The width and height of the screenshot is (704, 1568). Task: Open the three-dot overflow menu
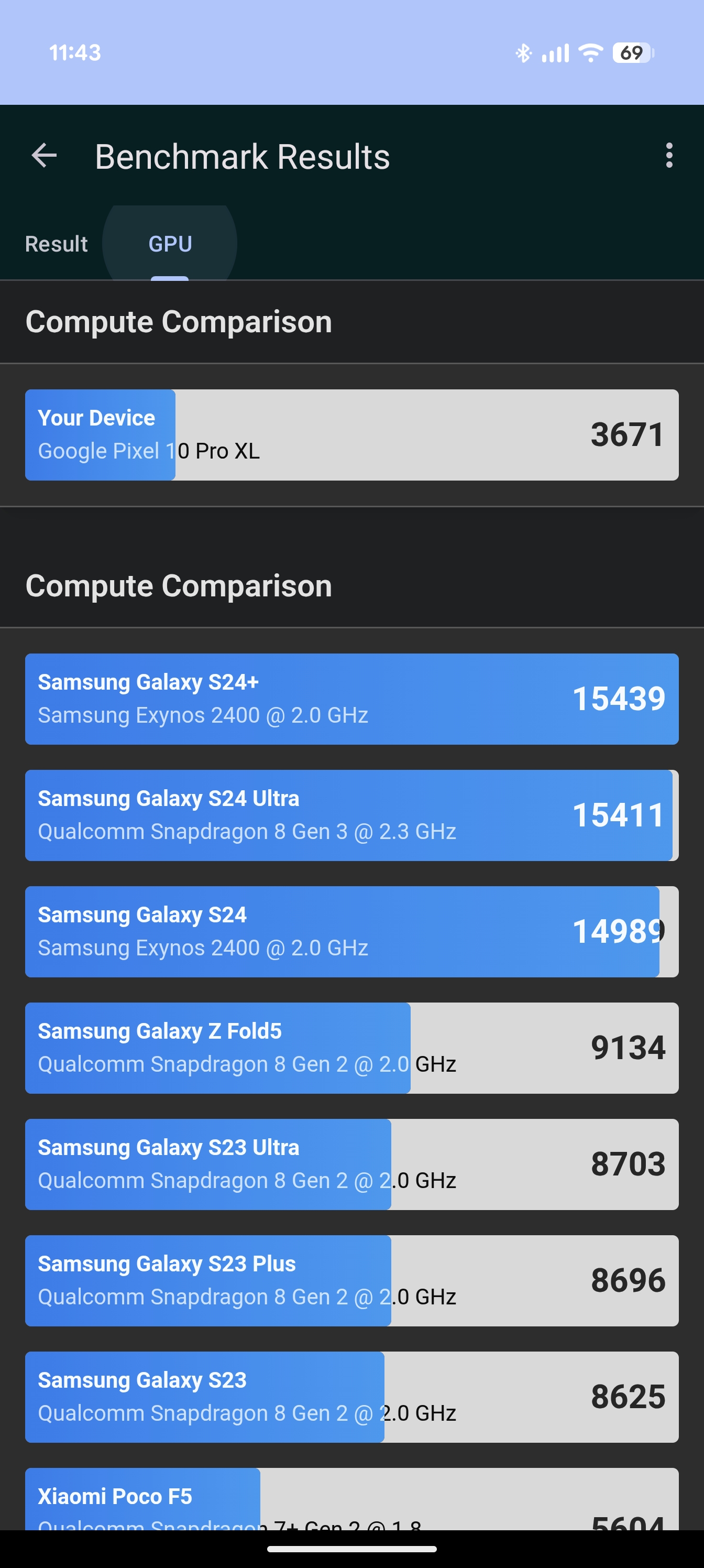click(x=669, y=156)
